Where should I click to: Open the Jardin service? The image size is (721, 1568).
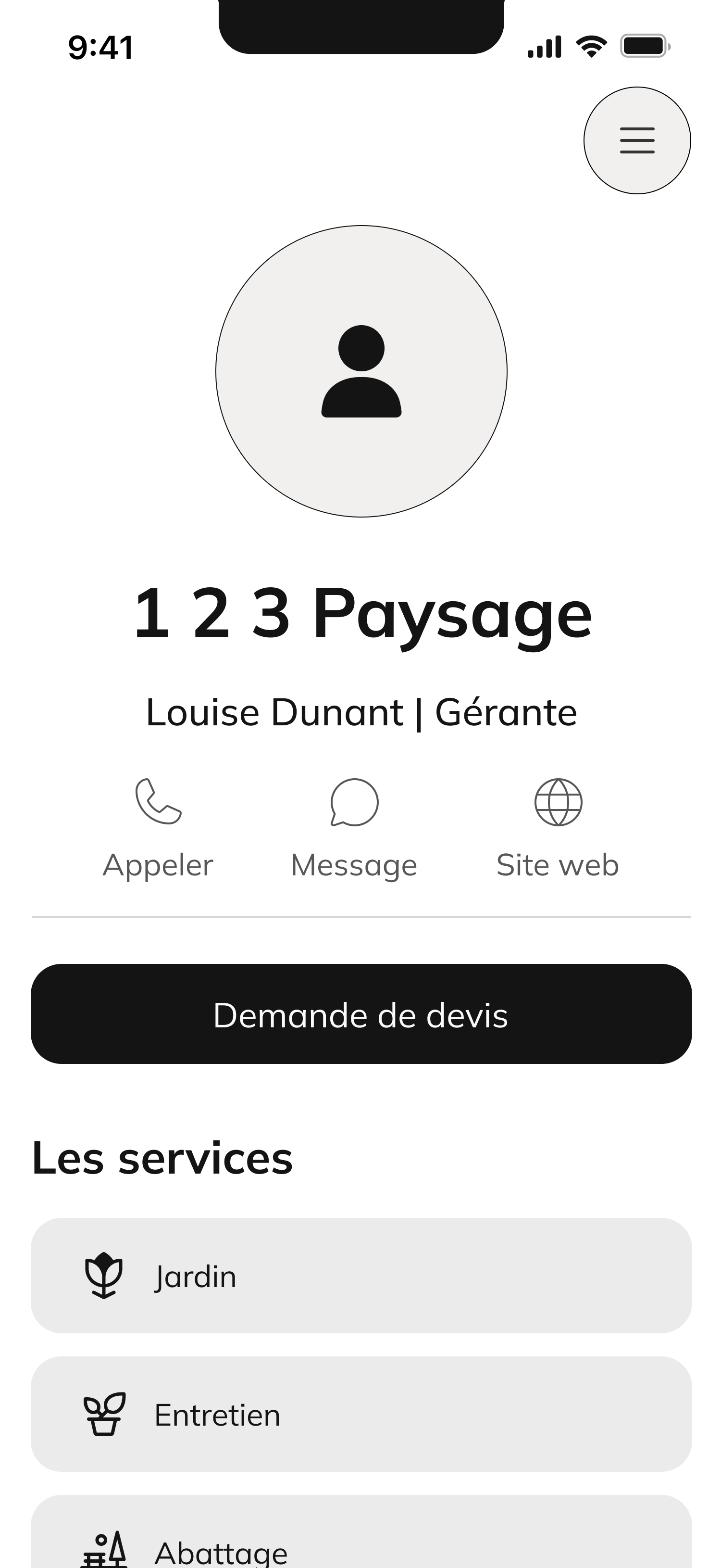tap(361, 1276)
